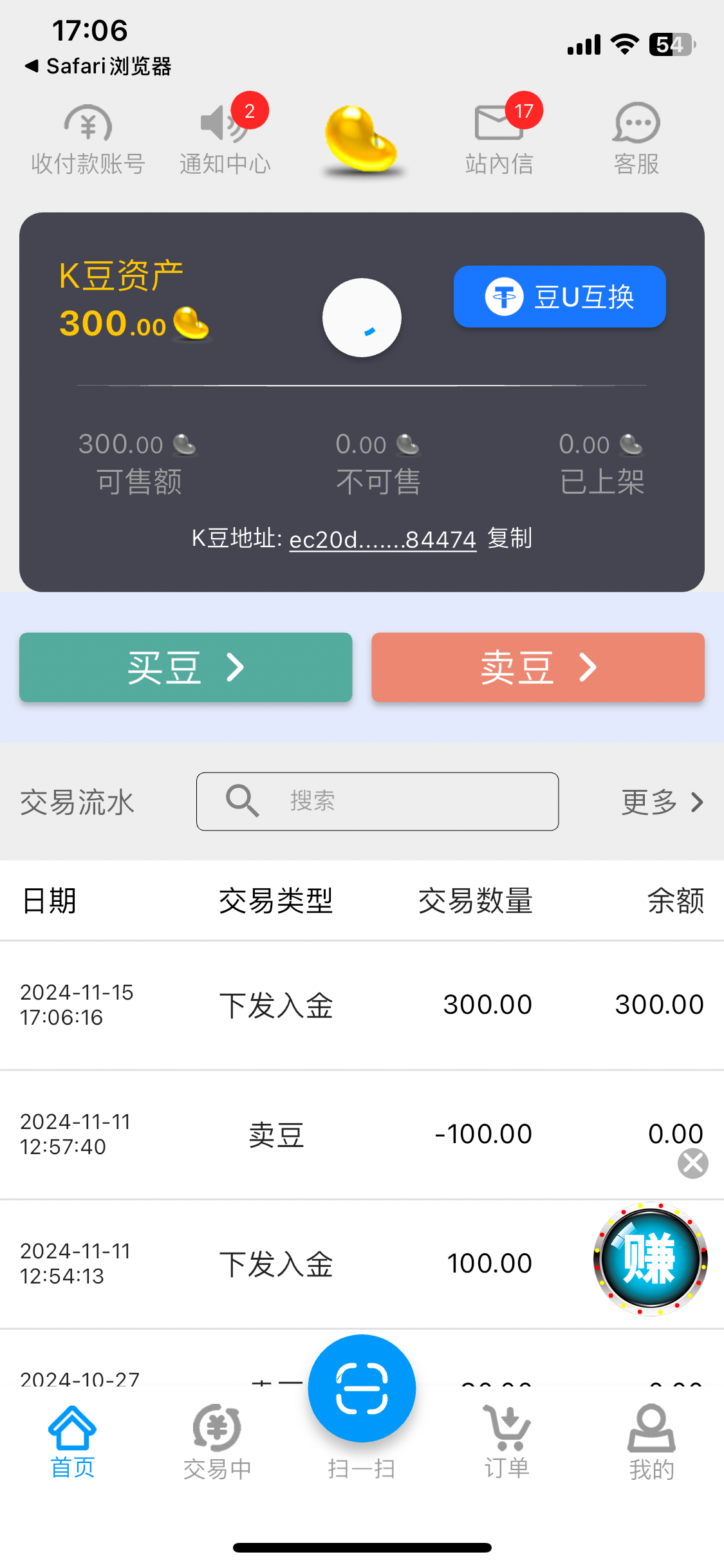Image resolution: width=724 pixels, height=1568 pixels.
Task: Open the floating 赚 earn badge
Action: 651,1258
